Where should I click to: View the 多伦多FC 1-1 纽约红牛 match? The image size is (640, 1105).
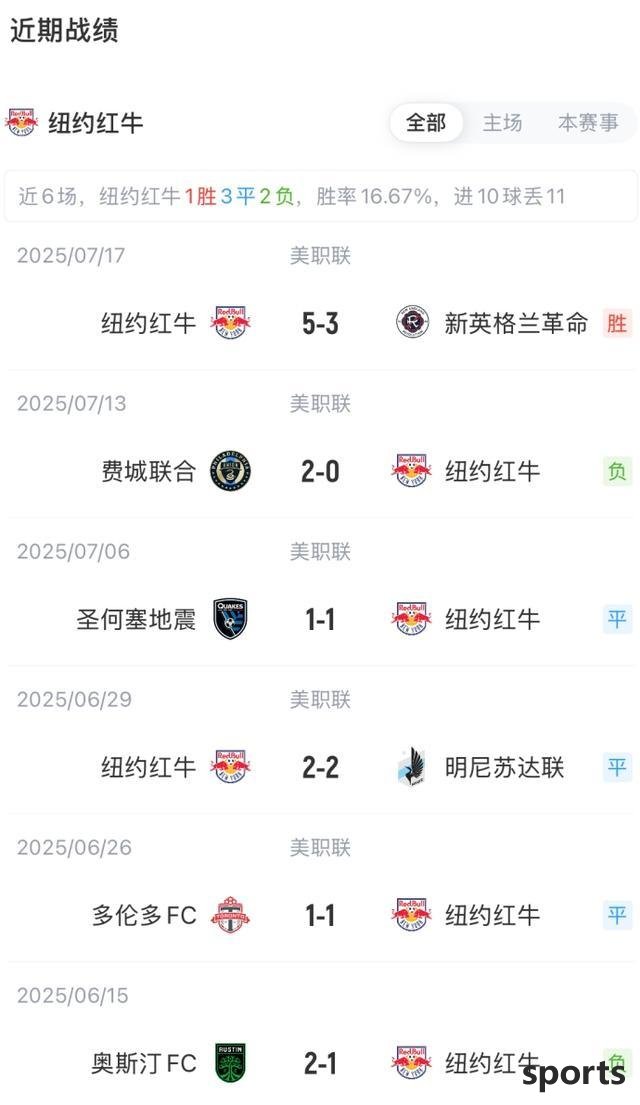pos(320,915)
